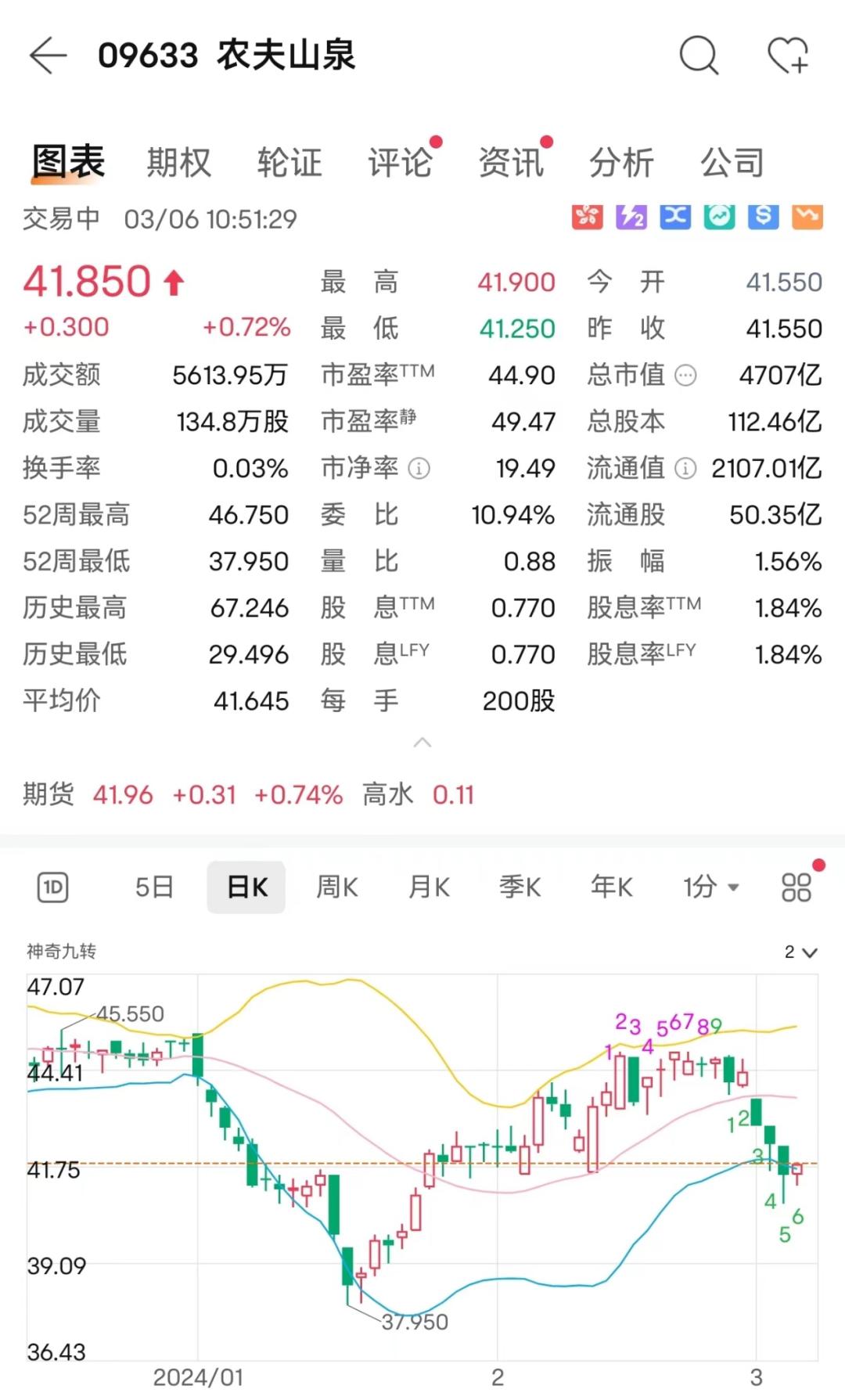Open the 1分 minute interval dropdown
Viewport: 845px width, 1400px height.
pos(710,887)
